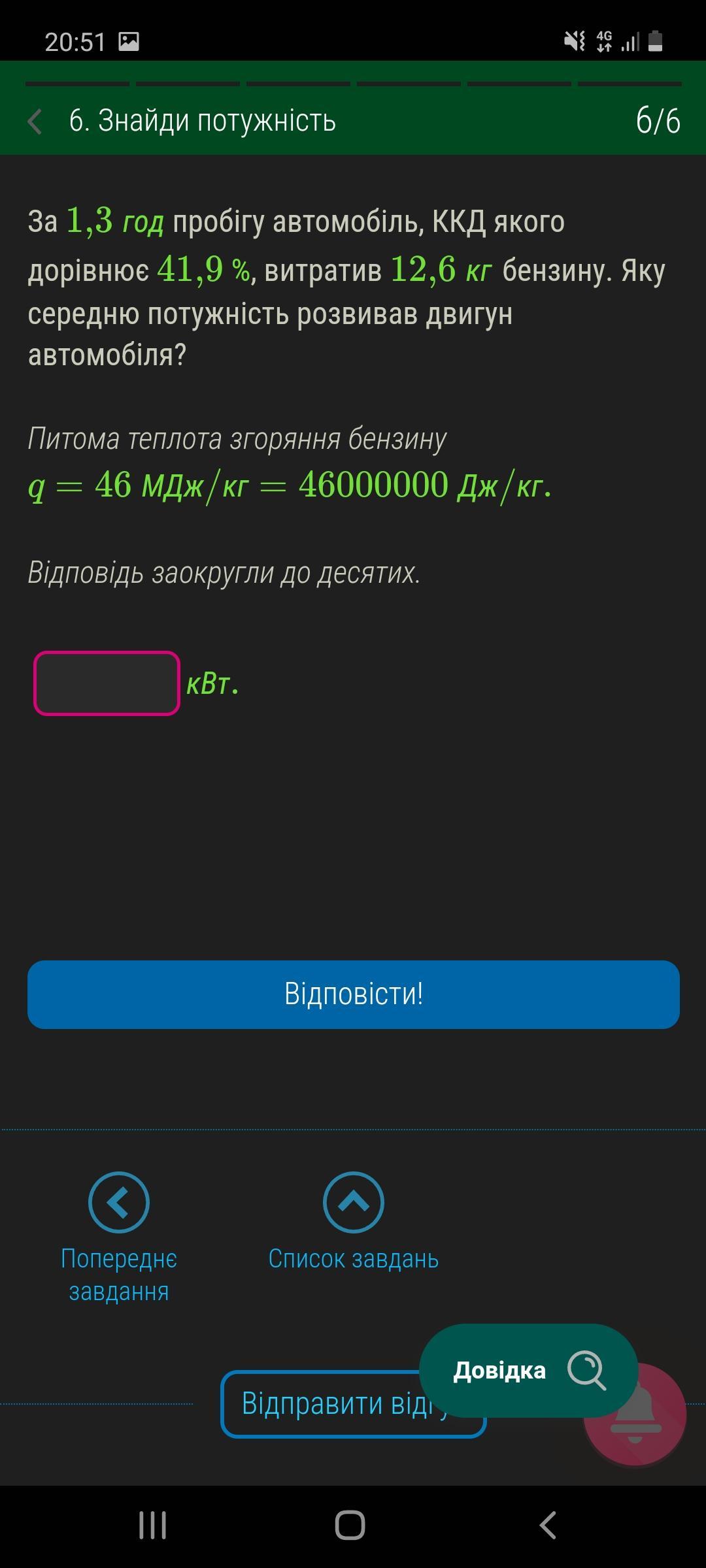Open the system recent apps view
This screenshot has width=706, height=1568.
coord(153,1526)
